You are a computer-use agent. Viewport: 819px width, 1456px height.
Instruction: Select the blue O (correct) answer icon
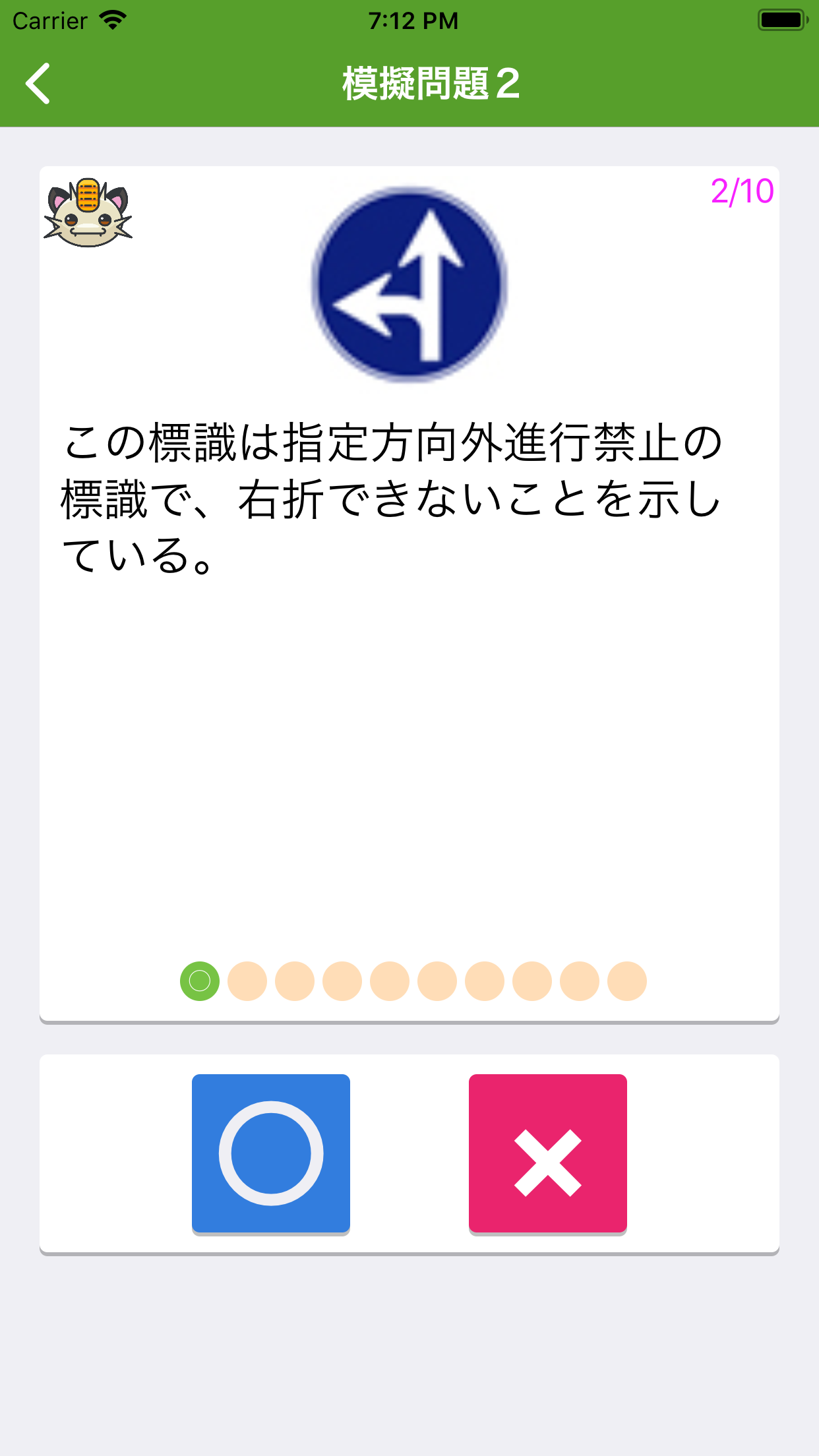(x=271, y=1153)
